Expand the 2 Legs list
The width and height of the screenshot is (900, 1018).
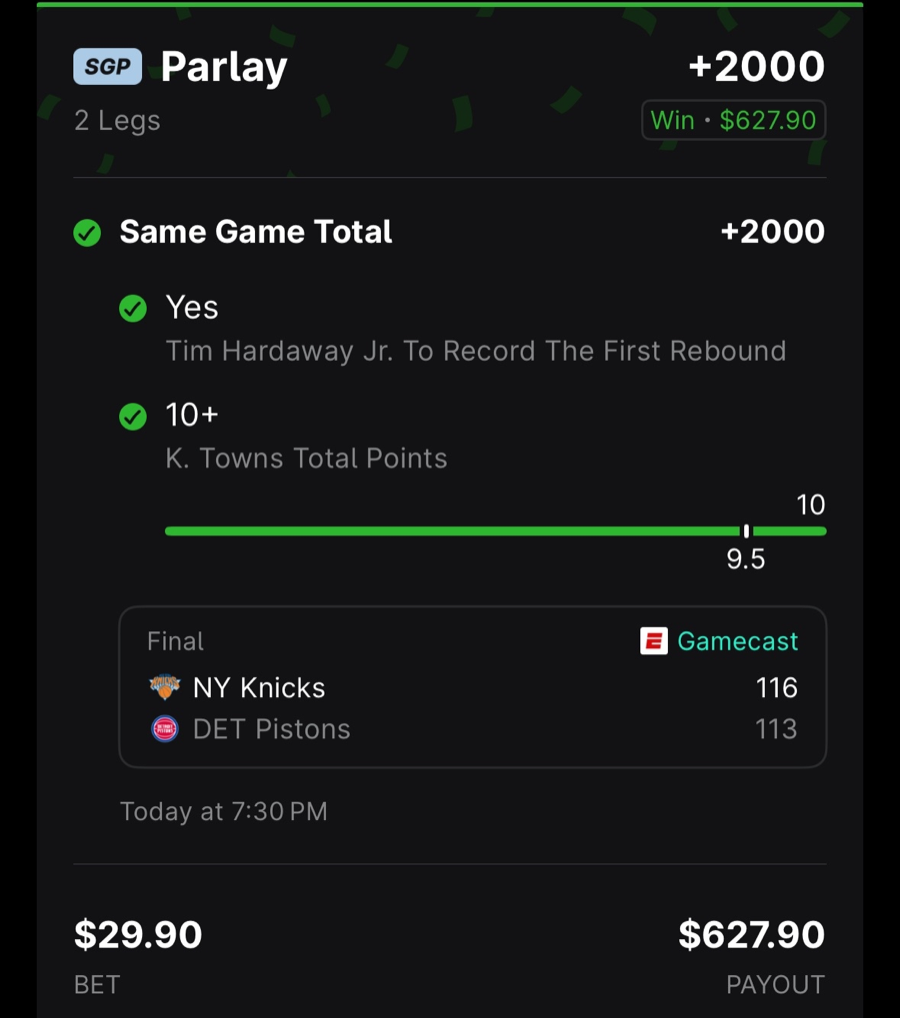[118, 120]
